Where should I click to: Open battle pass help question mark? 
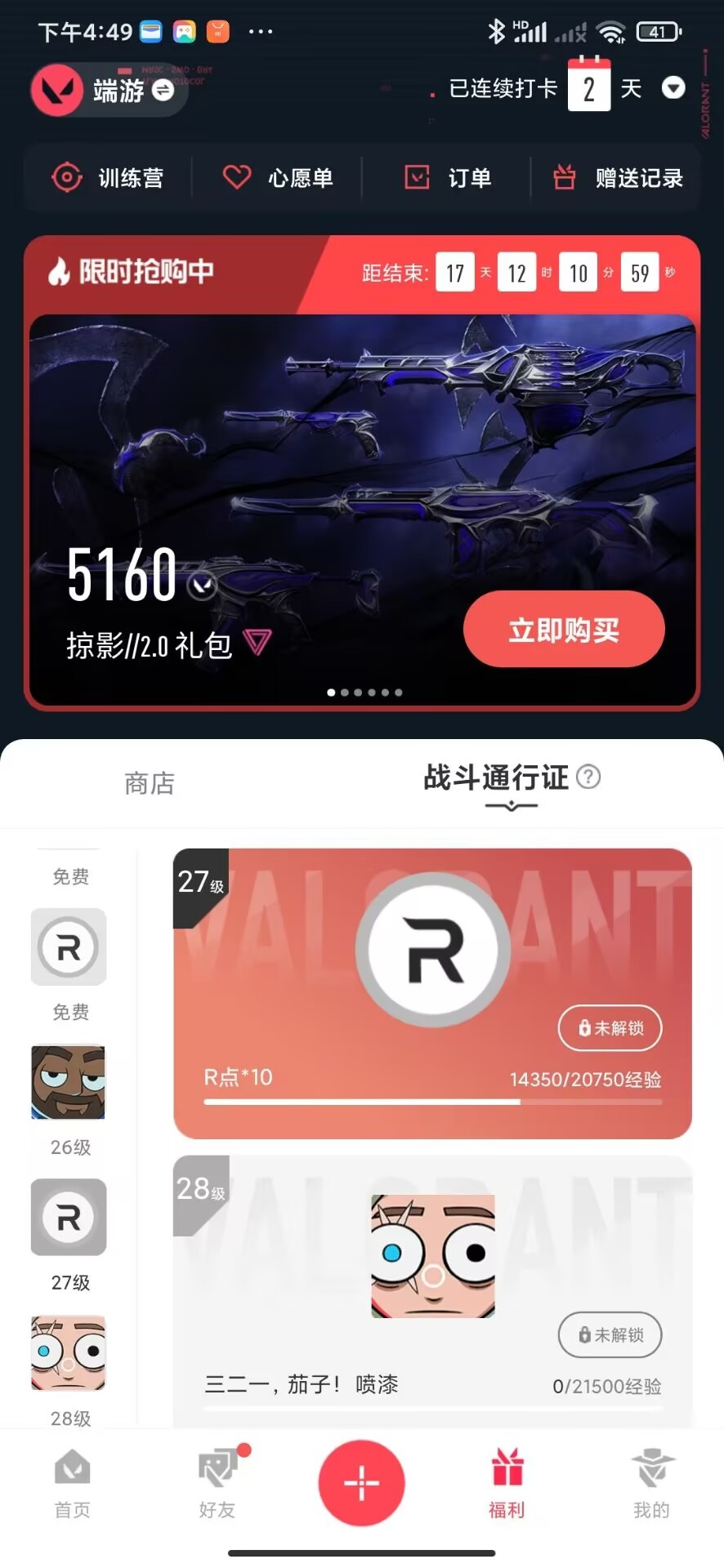(x=588, y=777)
